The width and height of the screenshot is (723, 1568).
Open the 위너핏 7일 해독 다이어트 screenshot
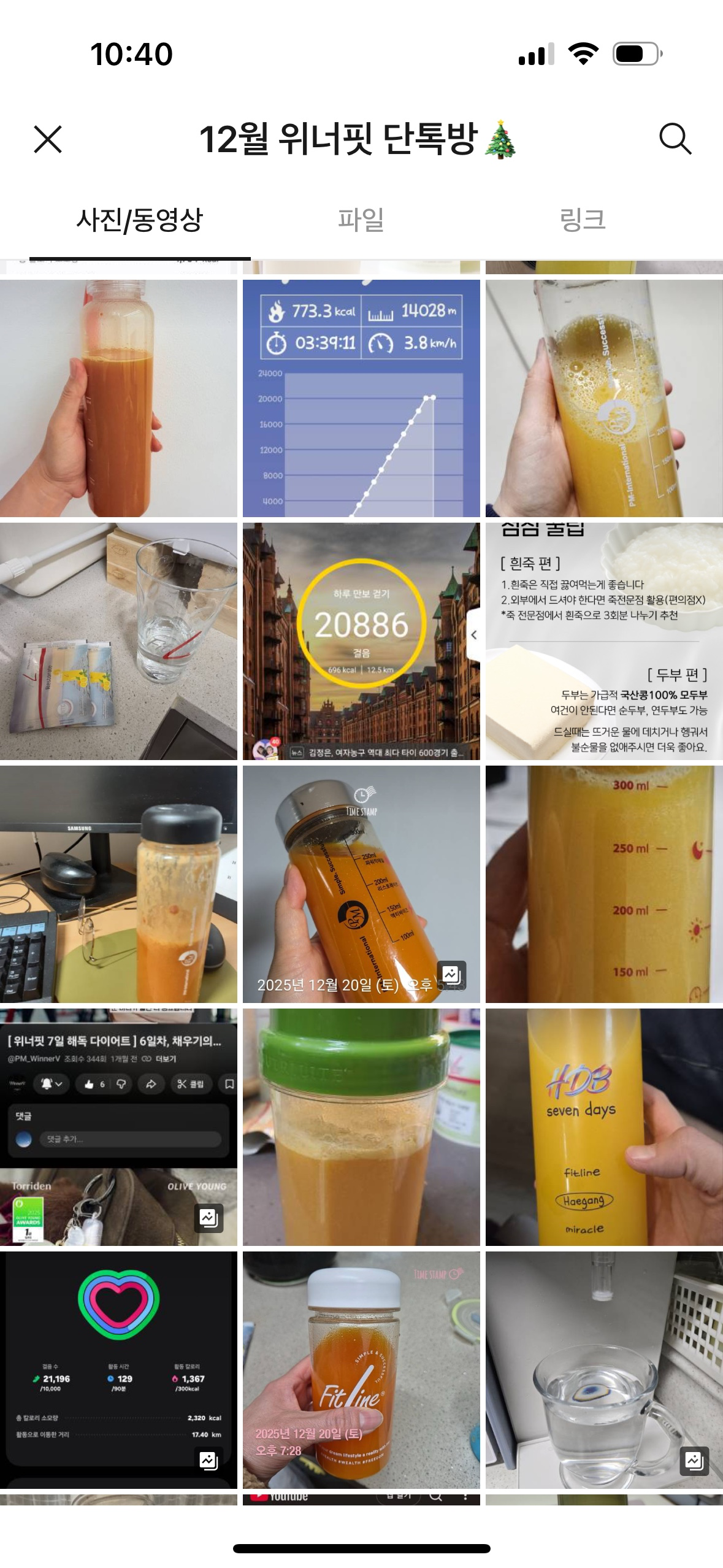pyautogui.click(x=118, y=1127)
